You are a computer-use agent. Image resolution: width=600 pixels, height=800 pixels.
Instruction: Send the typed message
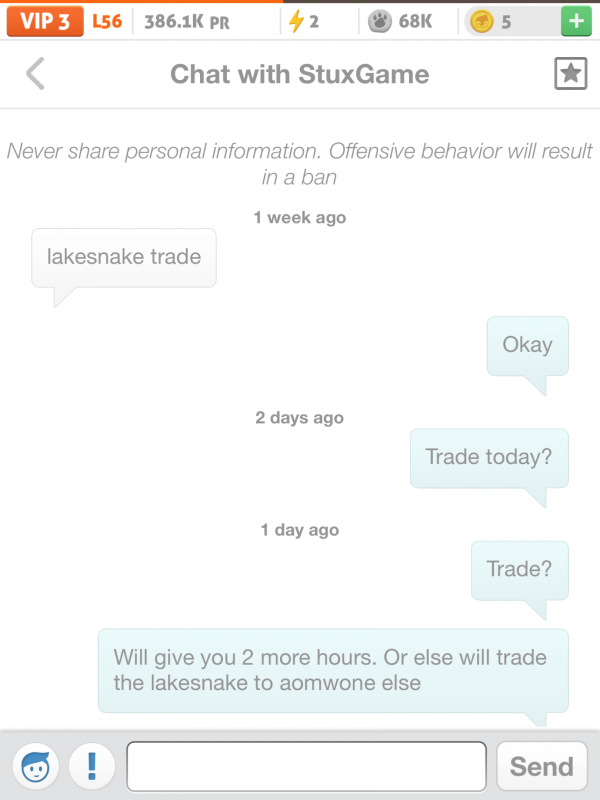click(x=541, y=766)
